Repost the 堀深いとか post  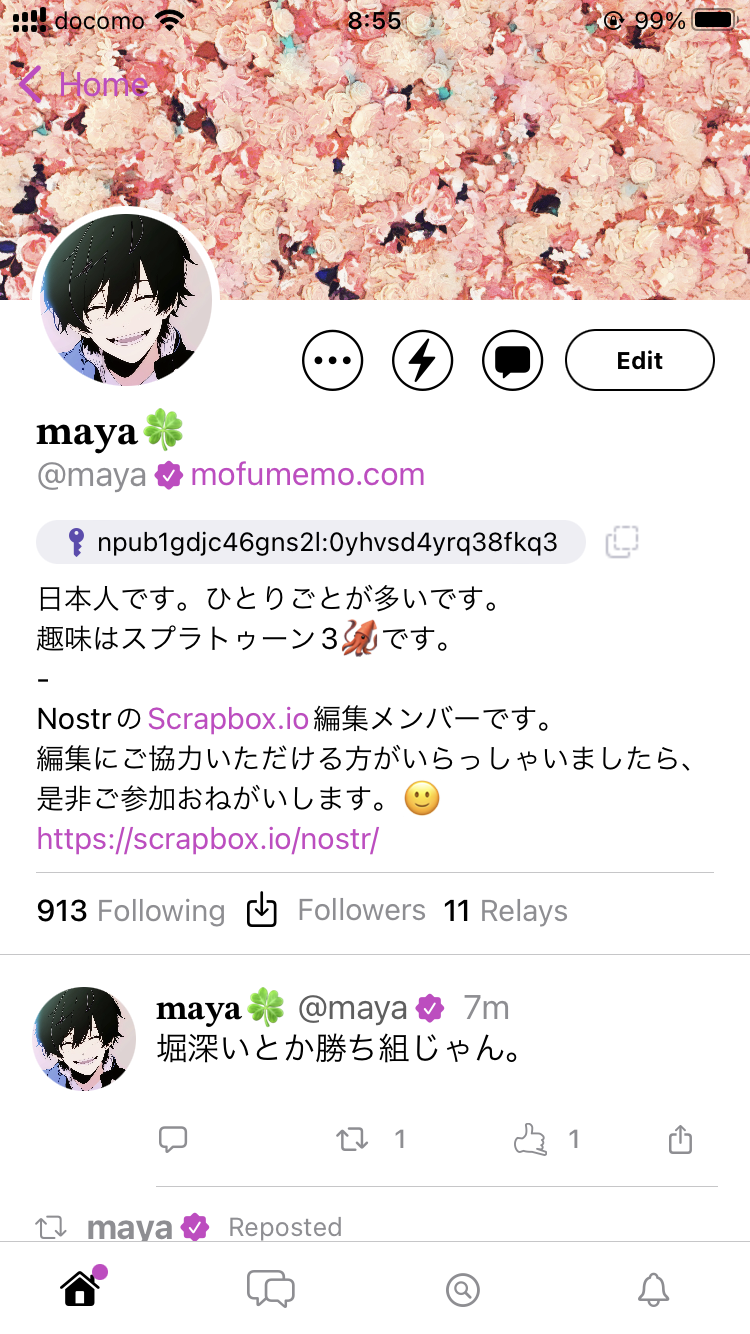pyautogui.click(x=353, y=1139)
